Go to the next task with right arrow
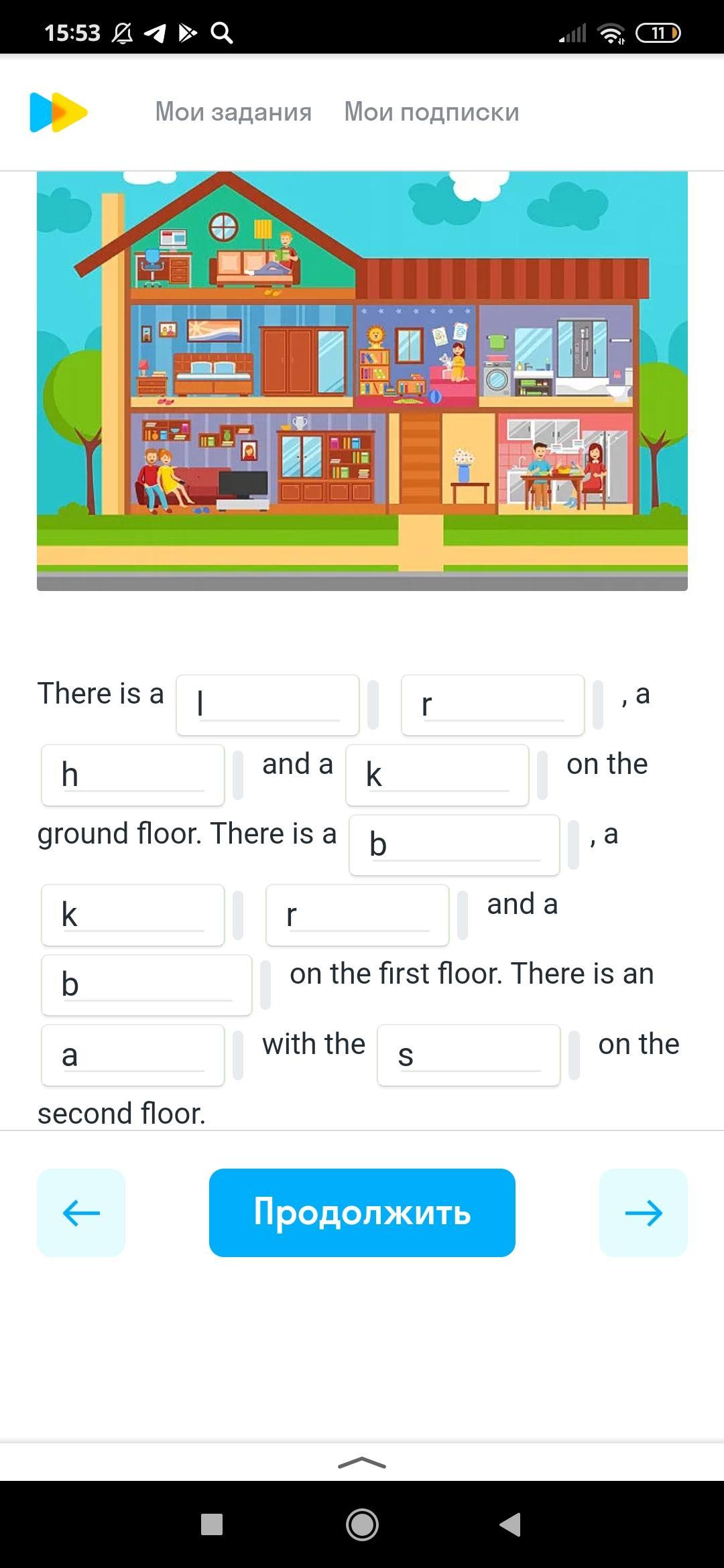 [643, 1213]
